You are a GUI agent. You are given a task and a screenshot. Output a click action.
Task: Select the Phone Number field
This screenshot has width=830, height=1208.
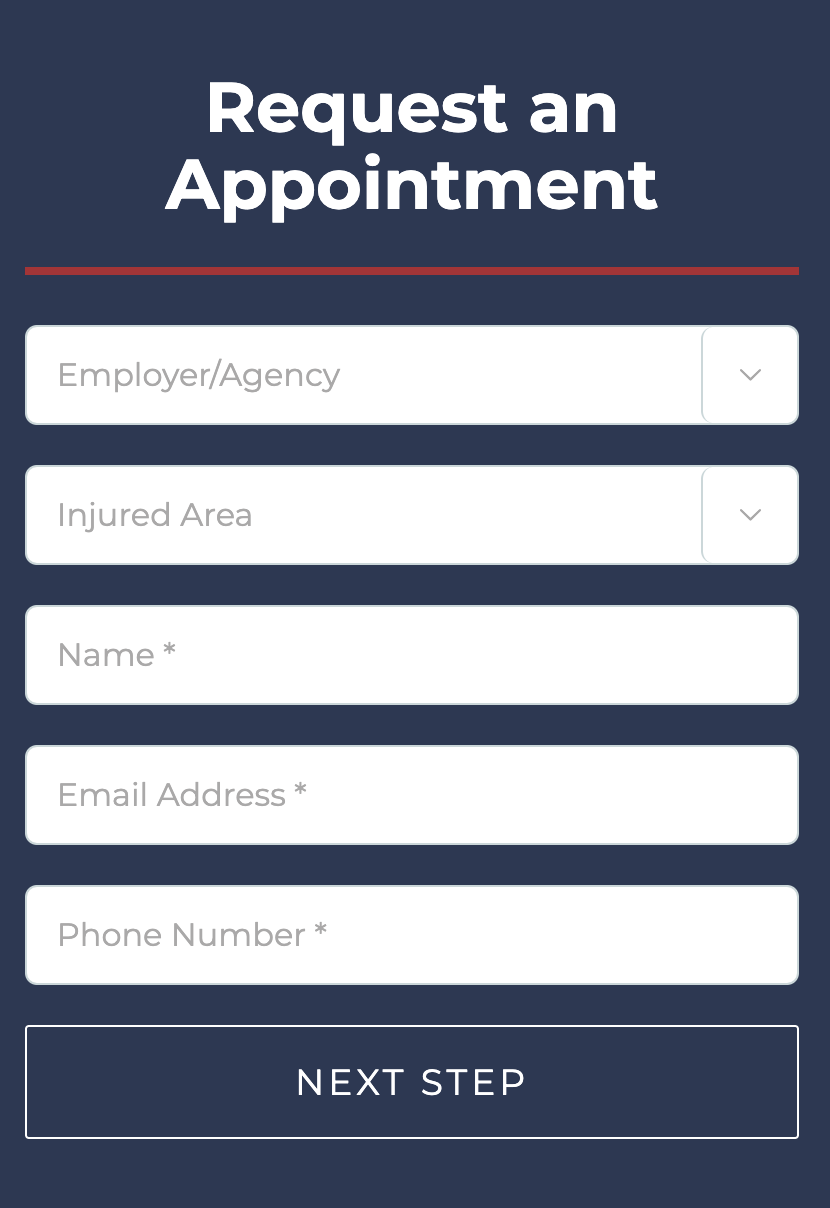pyautogui.click(x=411, y=935)
